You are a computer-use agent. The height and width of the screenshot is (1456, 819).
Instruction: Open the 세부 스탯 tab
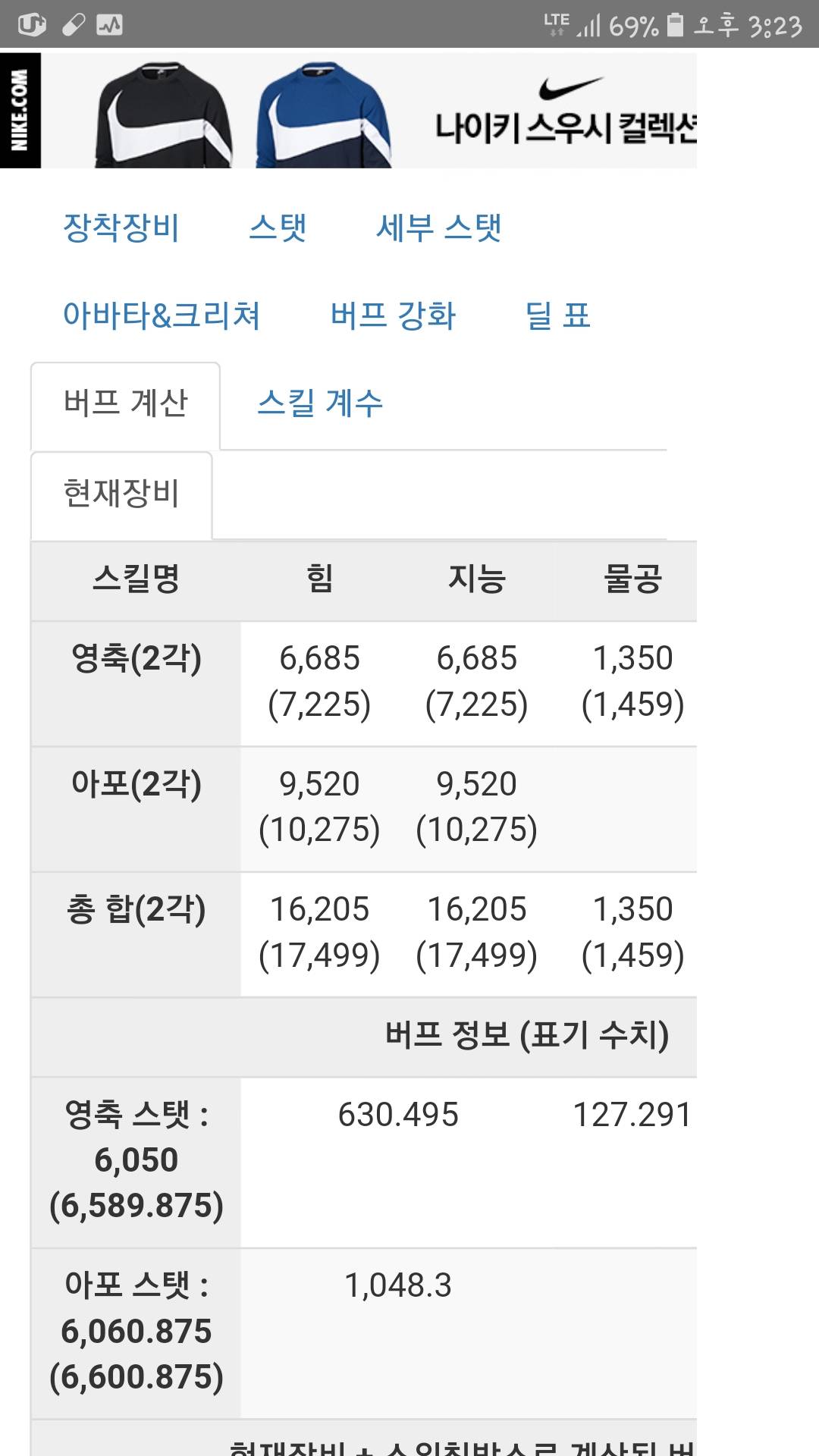tap(439, 227)
